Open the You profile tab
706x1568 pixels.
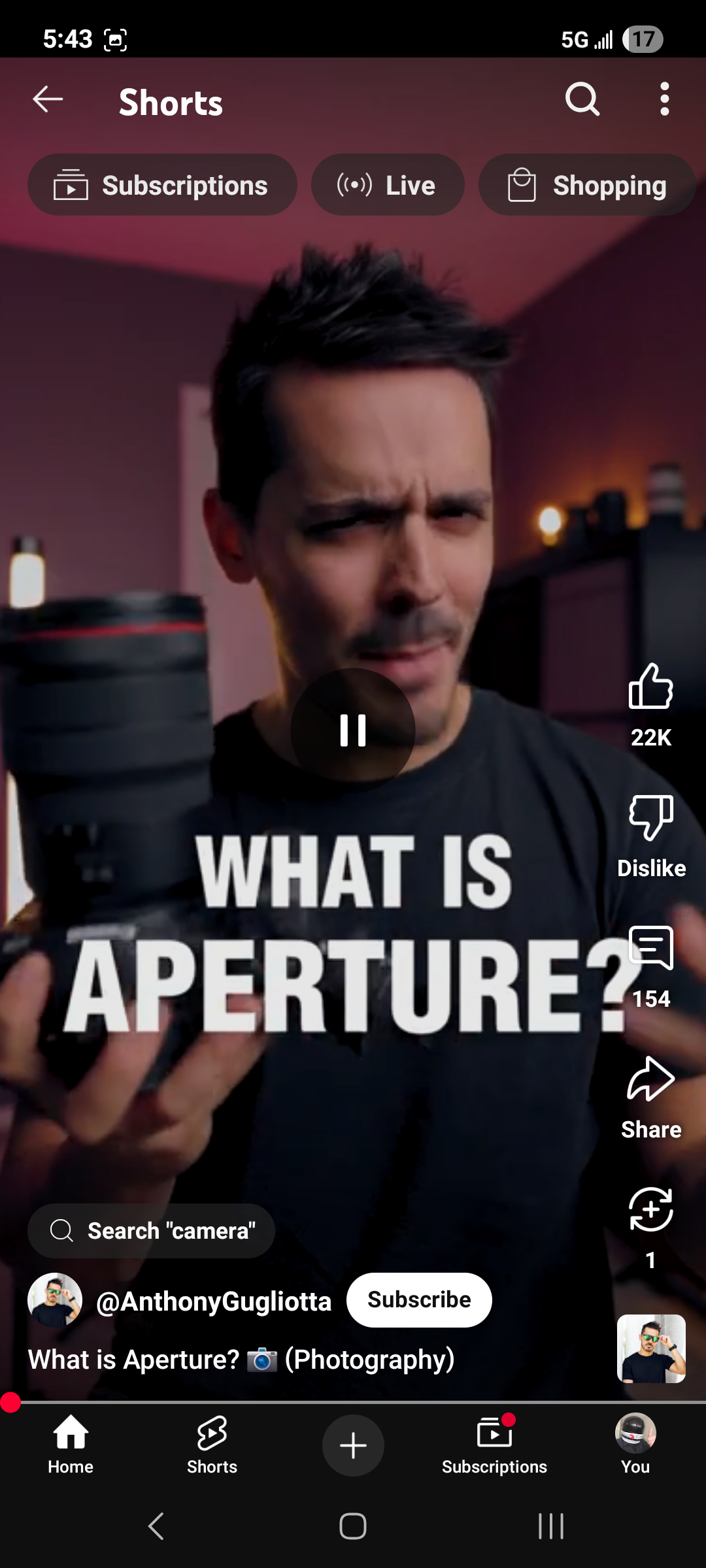[x=635, y=1445]
